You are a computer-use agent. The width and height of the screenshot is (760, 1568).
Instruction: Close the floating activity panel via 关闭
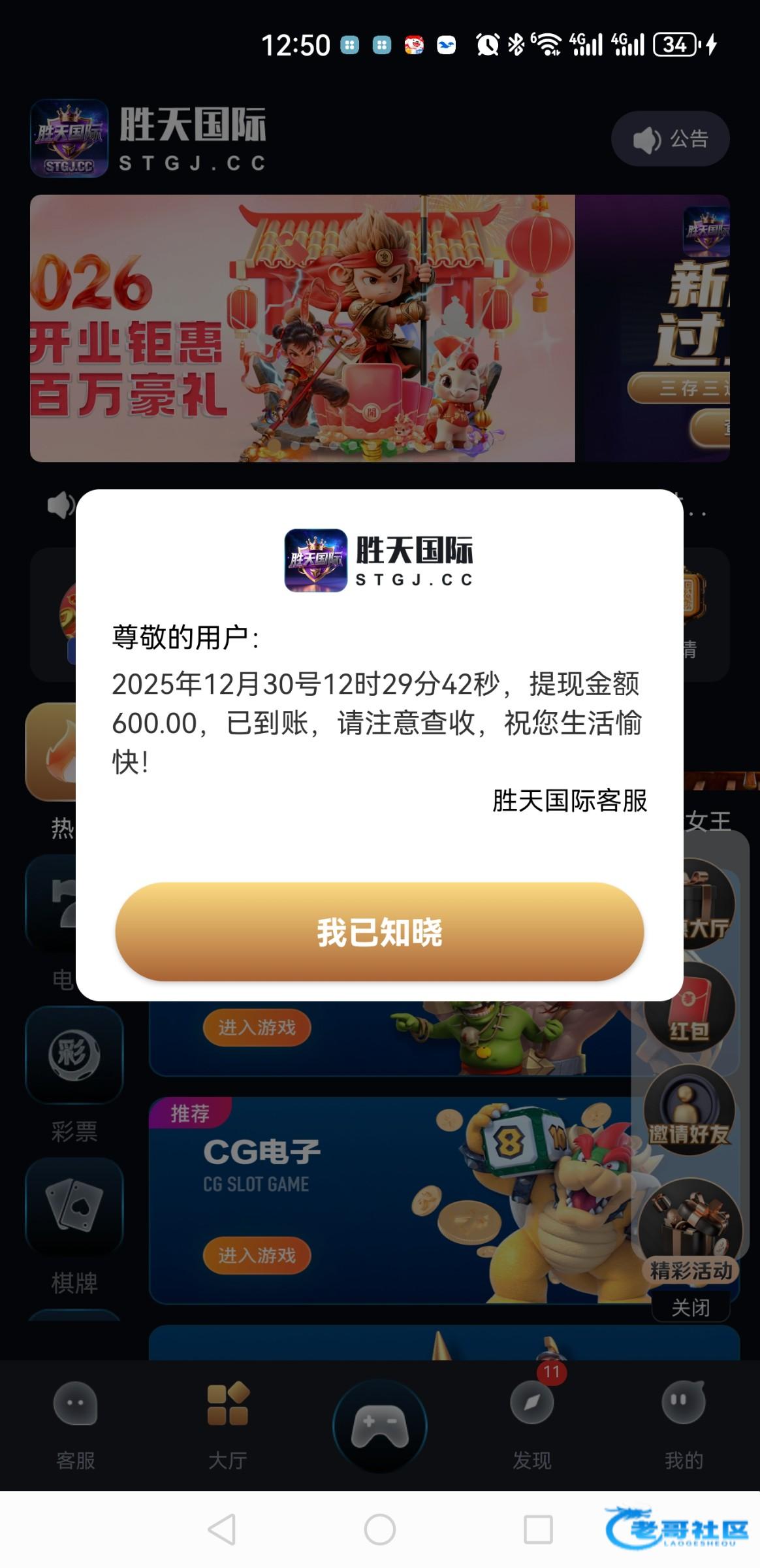(x=690, y=1308)
